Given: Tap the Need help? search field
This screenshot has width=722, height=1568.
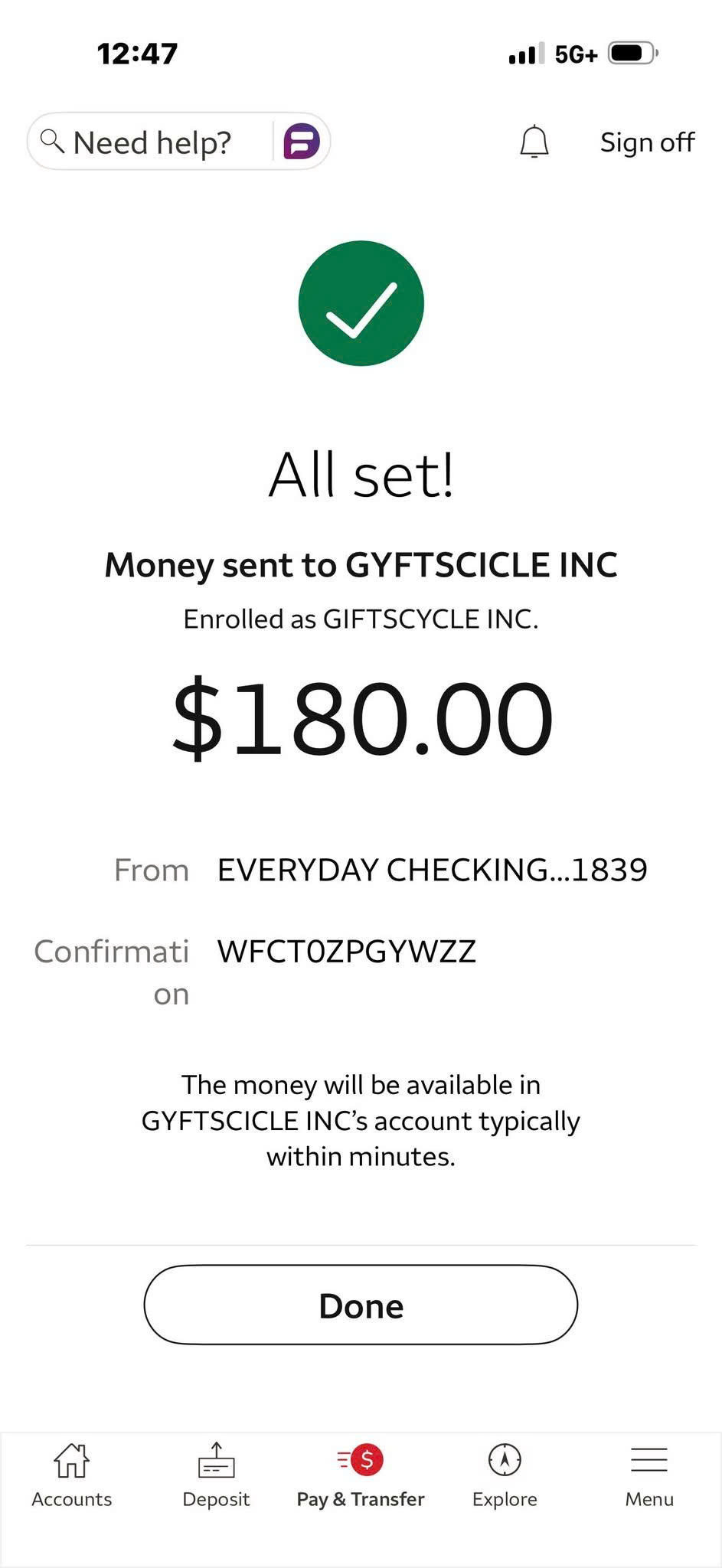Looking at the screenshot, I should pyautogui.click(x=152, y=142).
